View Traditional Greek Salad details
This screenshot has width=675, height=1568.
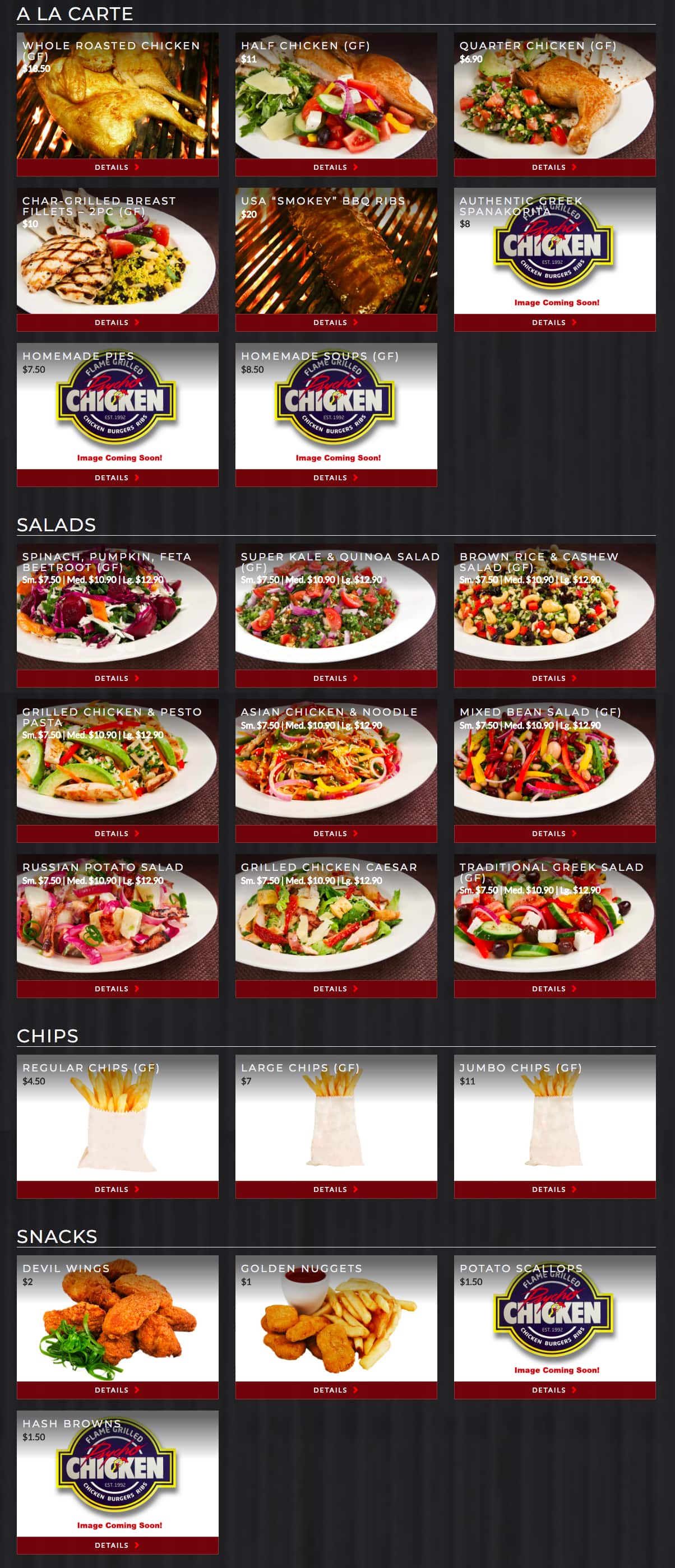555,989
